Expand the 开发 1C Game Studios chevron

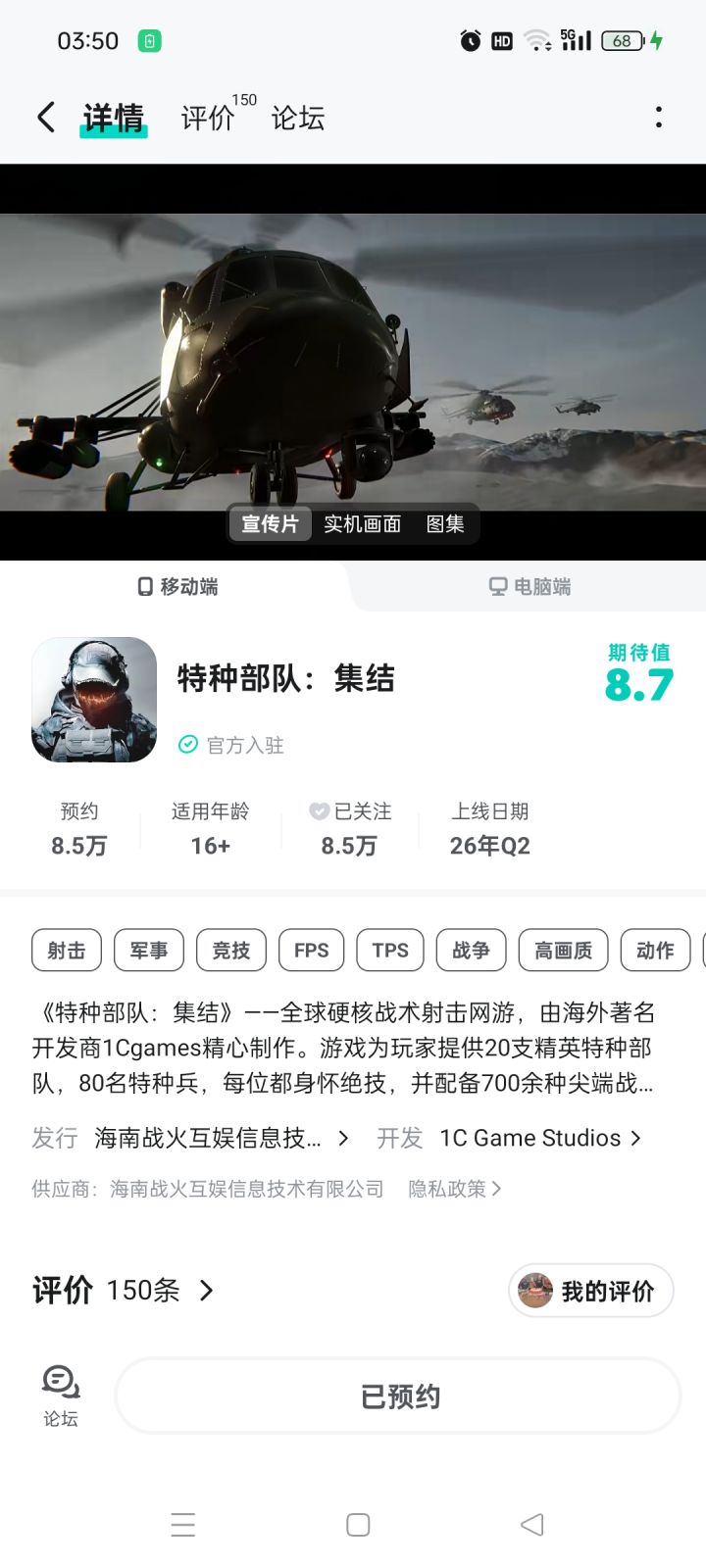pyautogui.click(x=635, y=1138)
